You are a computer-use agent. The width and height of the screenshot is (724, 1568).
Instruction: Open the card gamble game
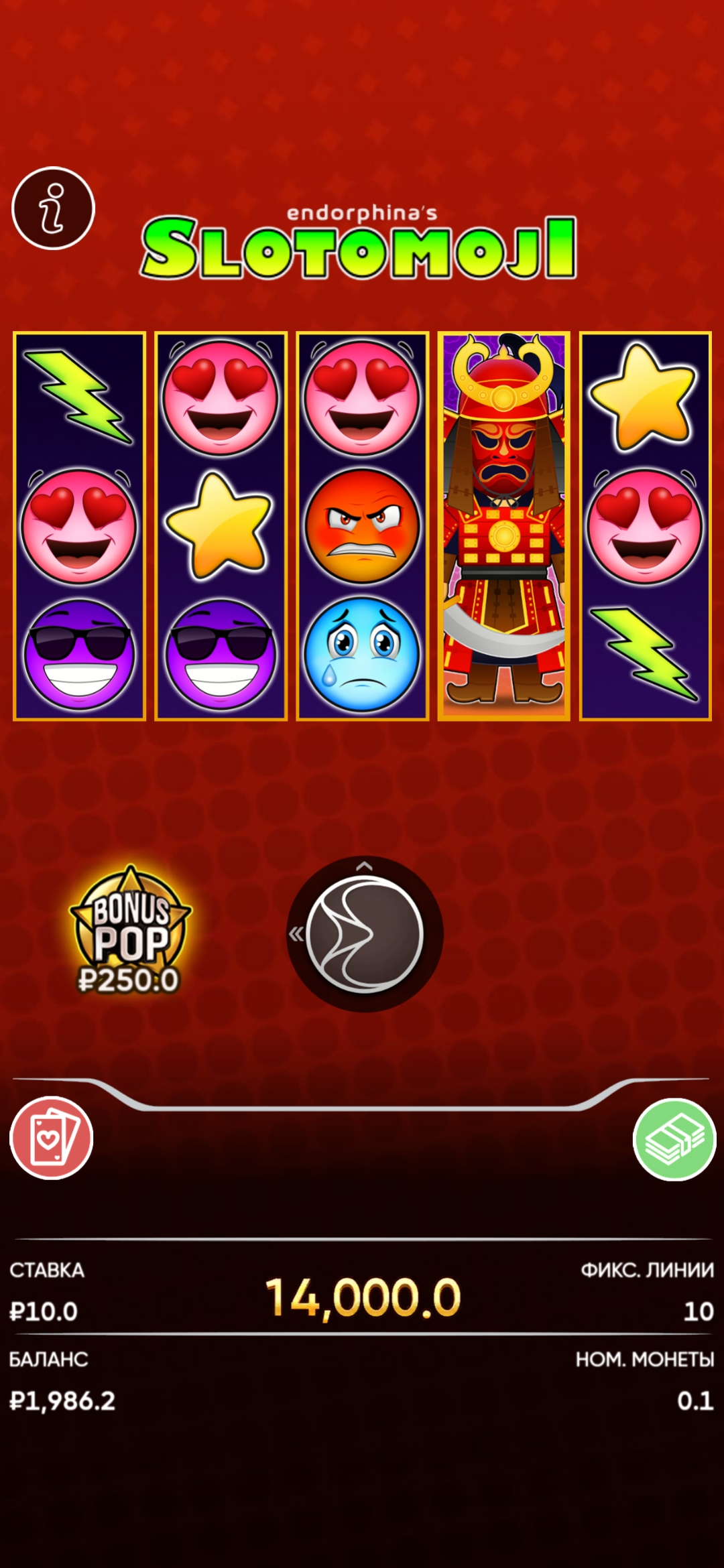(x=52, y=1138)
